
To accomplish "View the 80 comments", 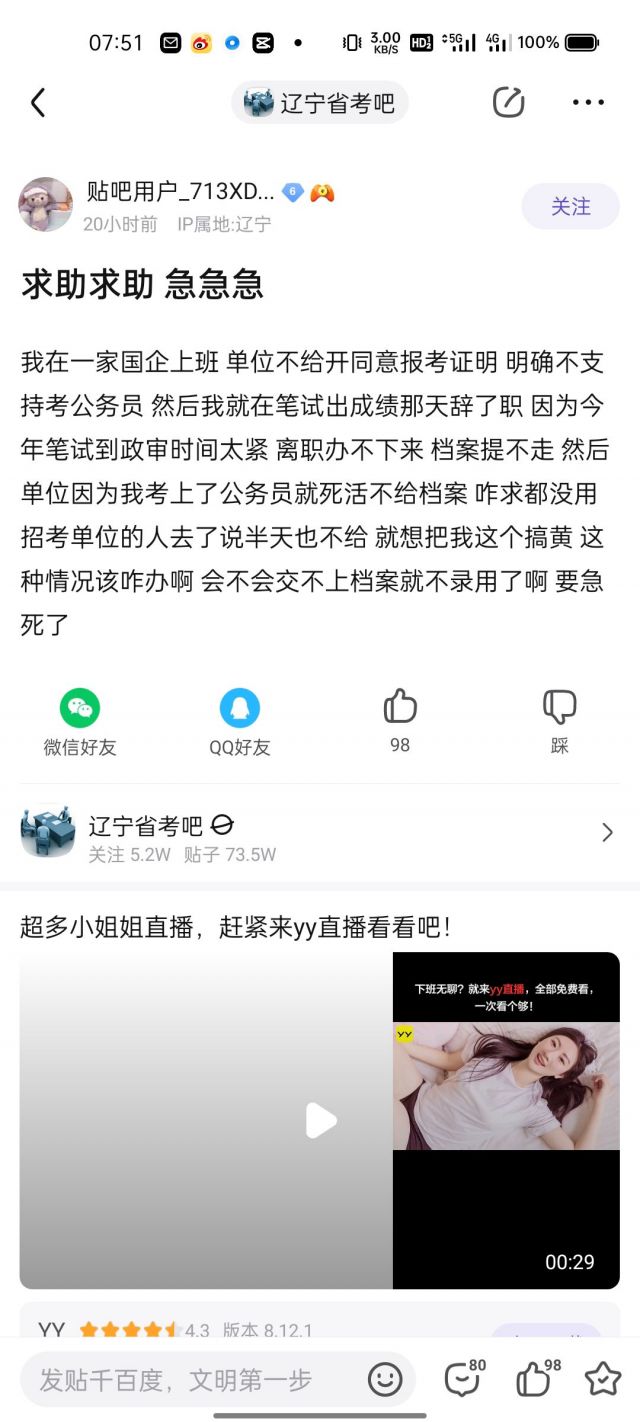I will [x=464, y=1379].
